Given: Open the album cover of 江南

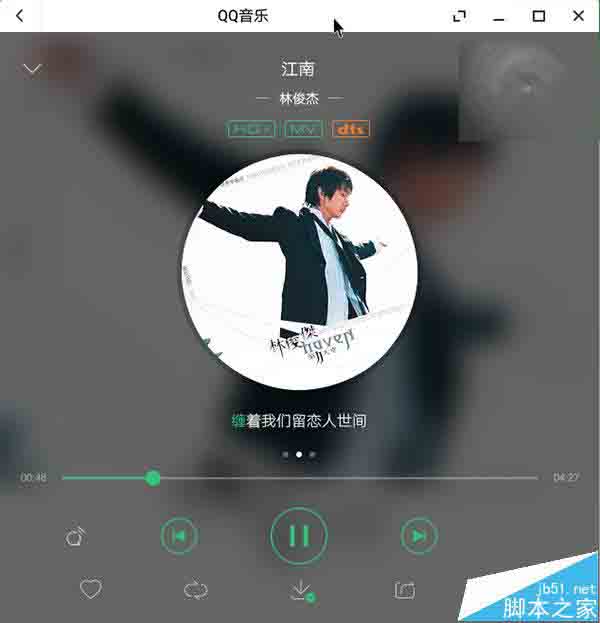Looking at the screenshot, I should (299, 272).
